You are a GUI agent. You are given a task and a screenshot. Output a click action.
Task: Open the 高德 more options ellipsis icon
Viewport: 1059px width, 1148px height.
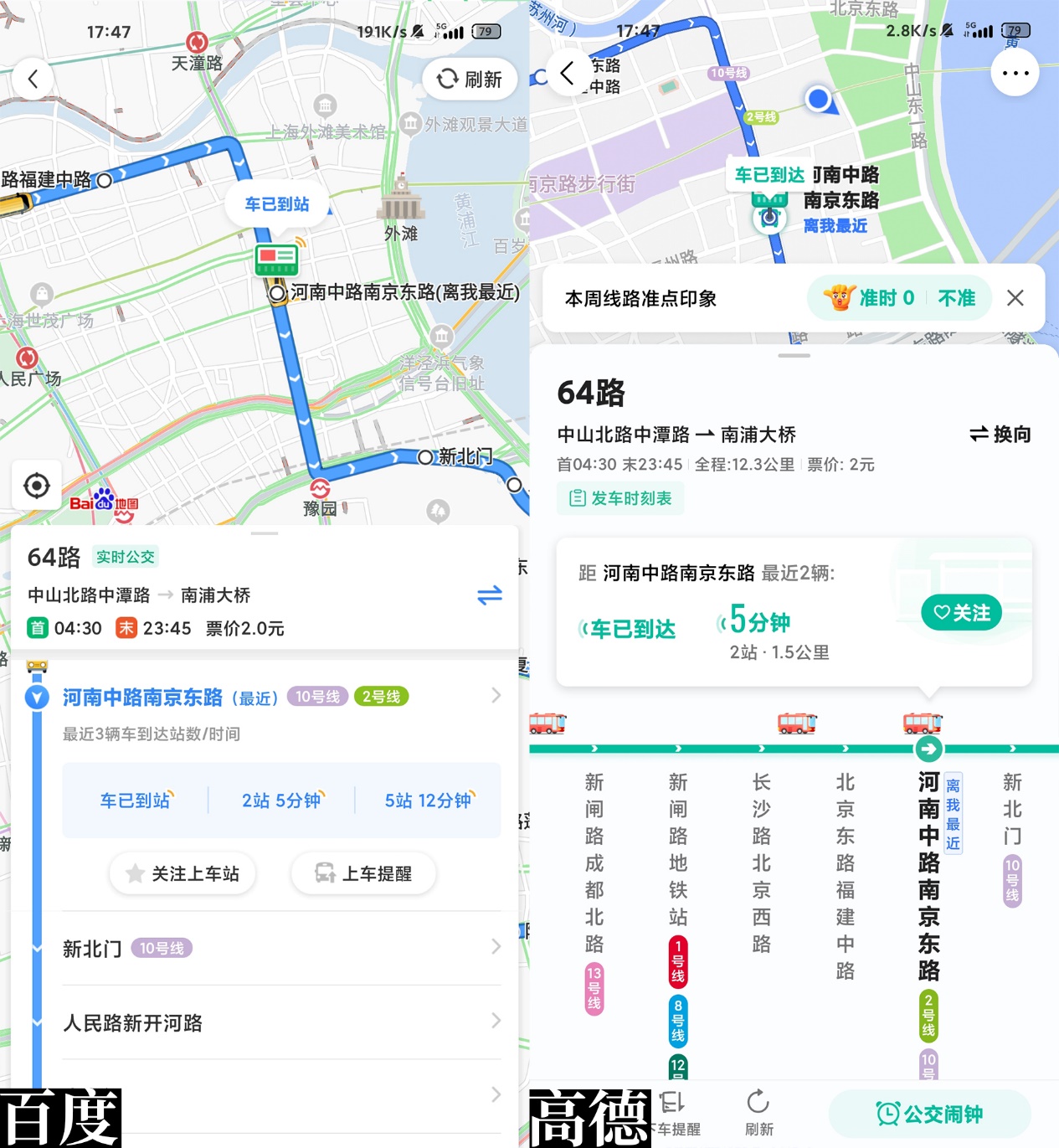click(1015, 73)
